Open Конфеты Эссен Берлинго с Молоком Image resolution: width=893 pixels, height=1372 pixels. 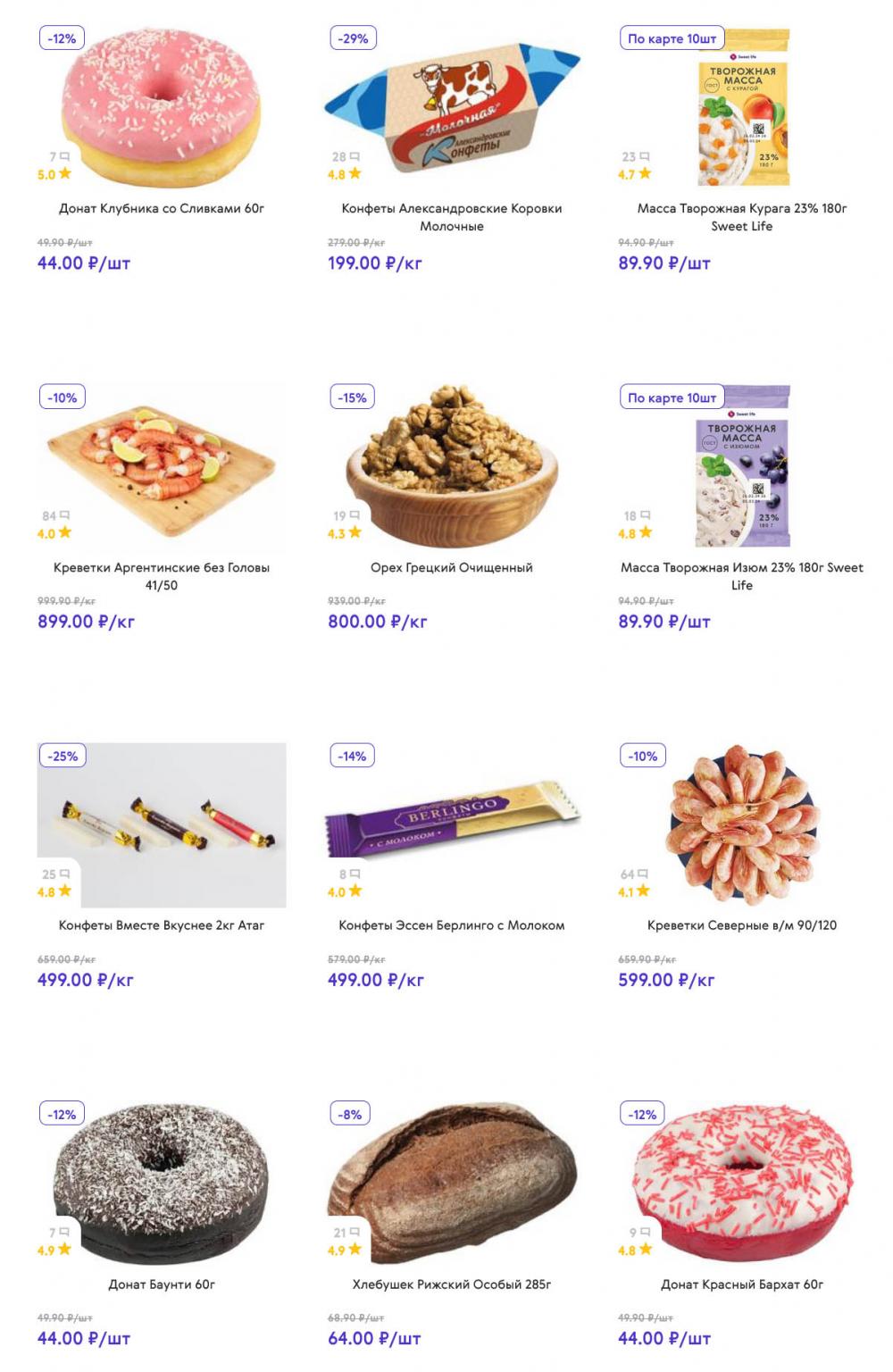451,925
